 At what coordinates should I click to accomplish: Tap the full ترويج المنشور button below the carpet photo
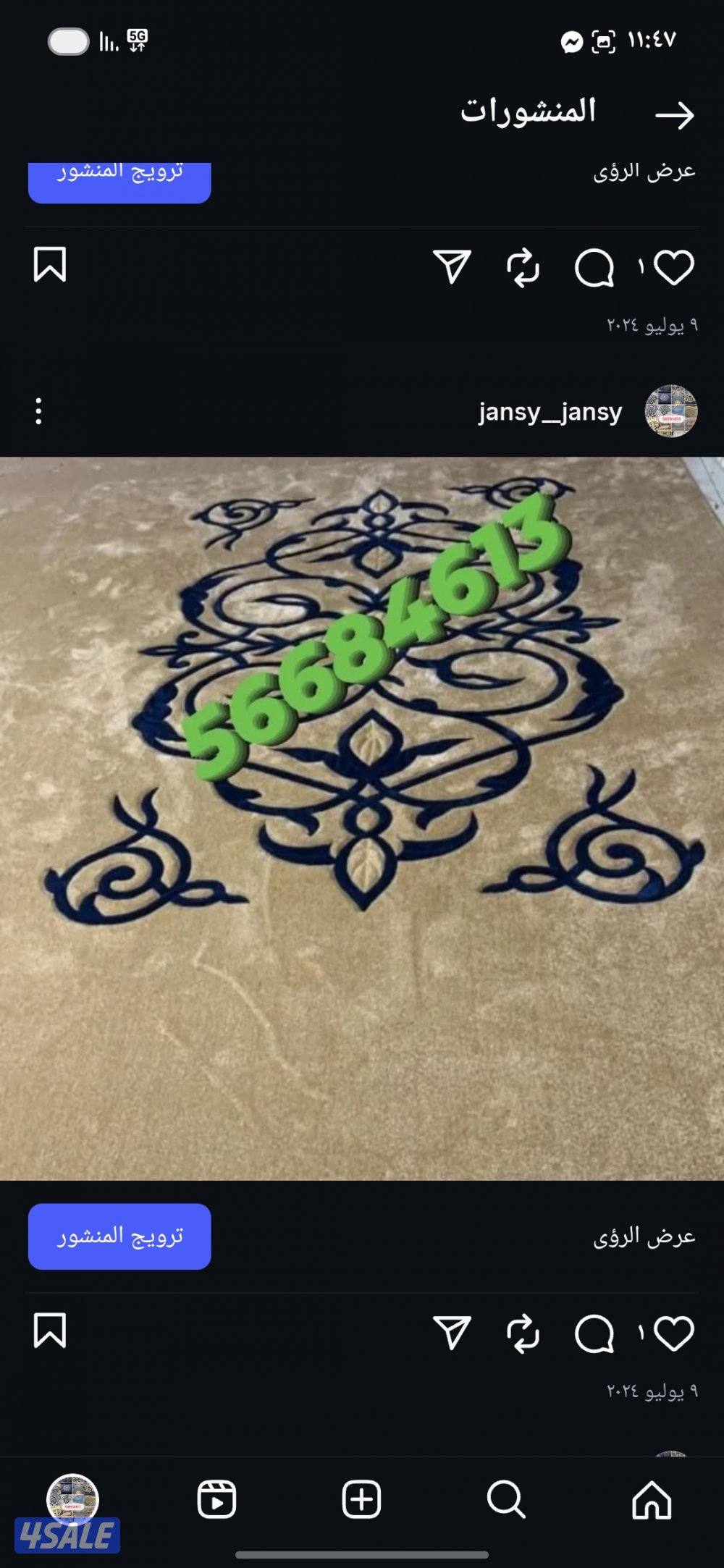[x=119, y=1236]
